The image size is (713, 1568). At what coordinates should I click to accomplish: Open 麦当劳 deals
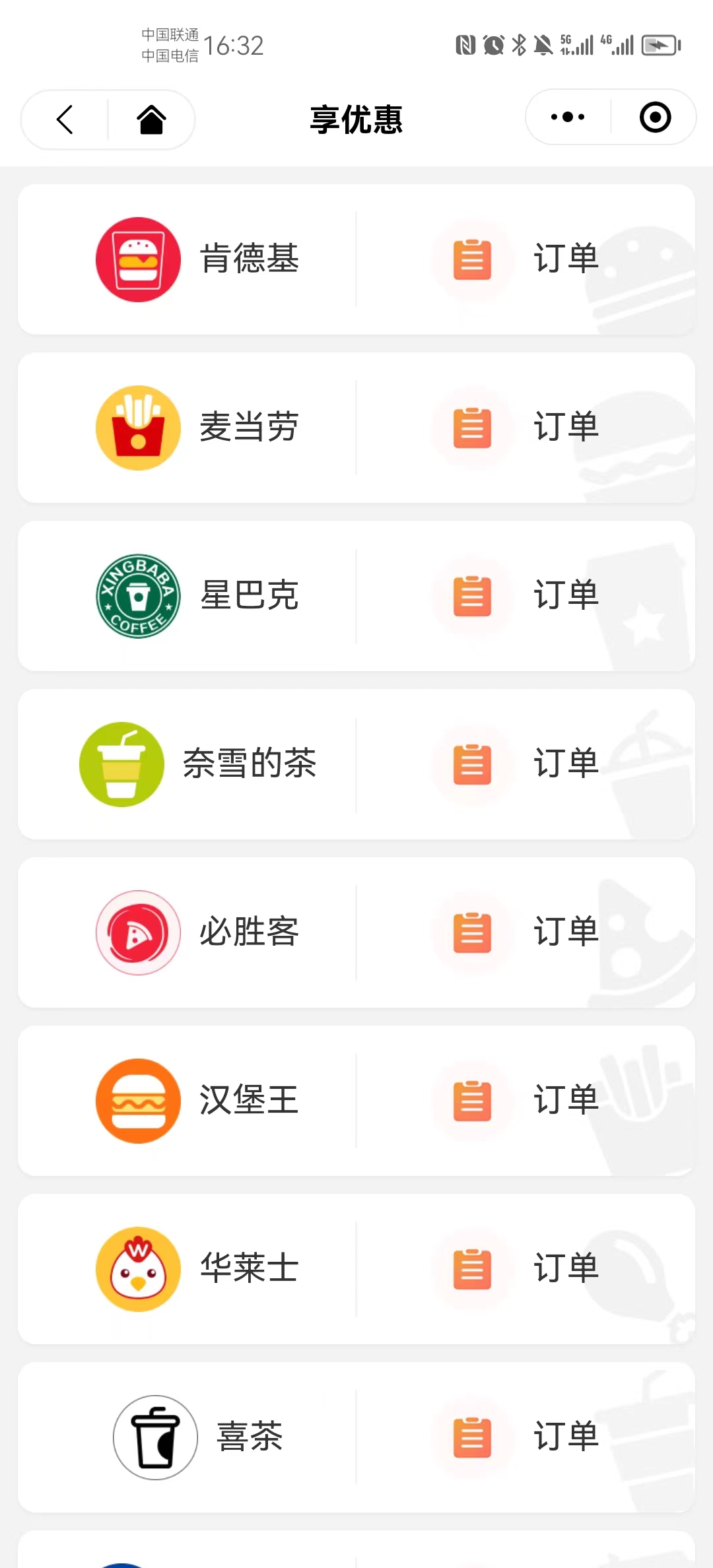197,428
